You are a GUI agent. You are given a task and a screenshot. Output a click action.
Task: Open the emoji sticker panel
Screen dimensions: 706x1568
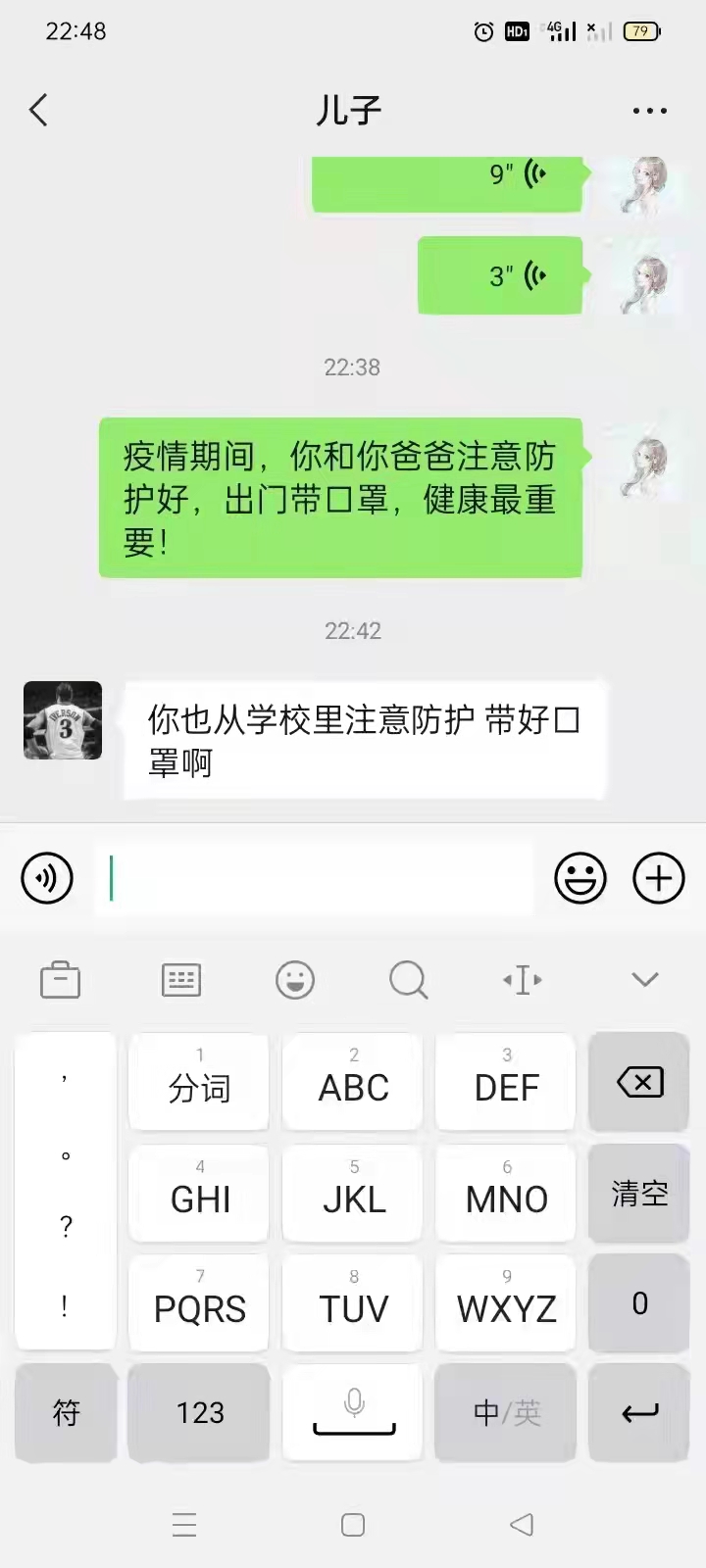580,878
